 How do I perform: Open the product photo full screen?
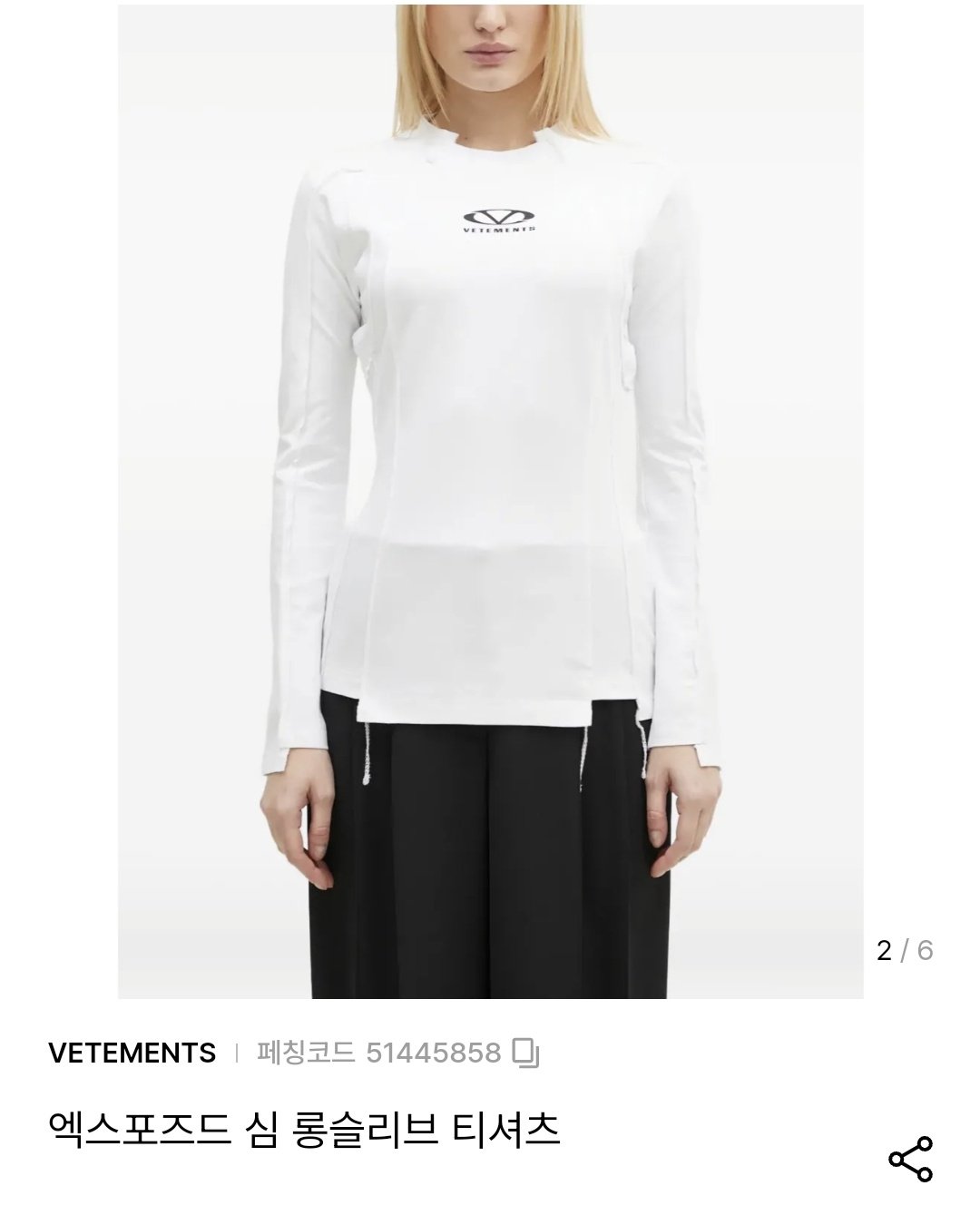490,499
